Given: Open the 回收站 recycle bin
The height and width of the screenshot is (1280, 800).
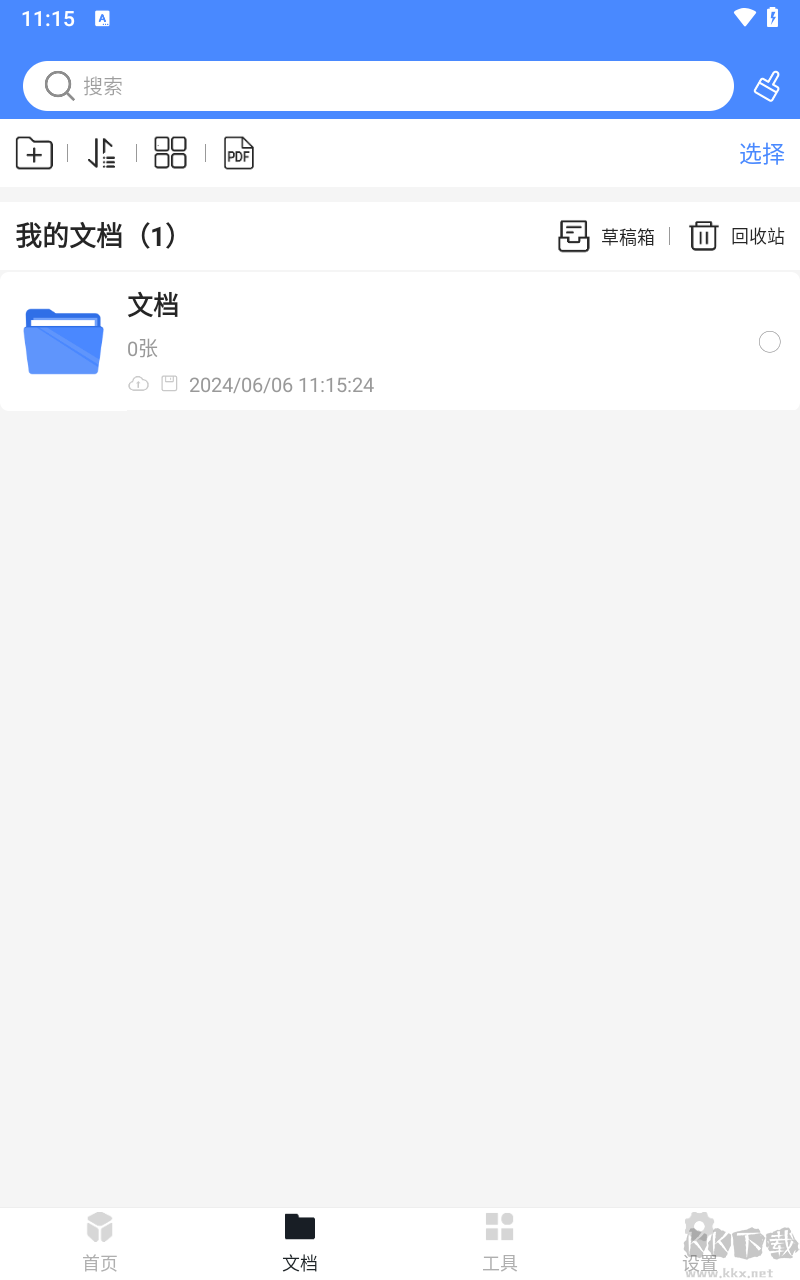Looking at the screenshot, I should tap(737, 236).
